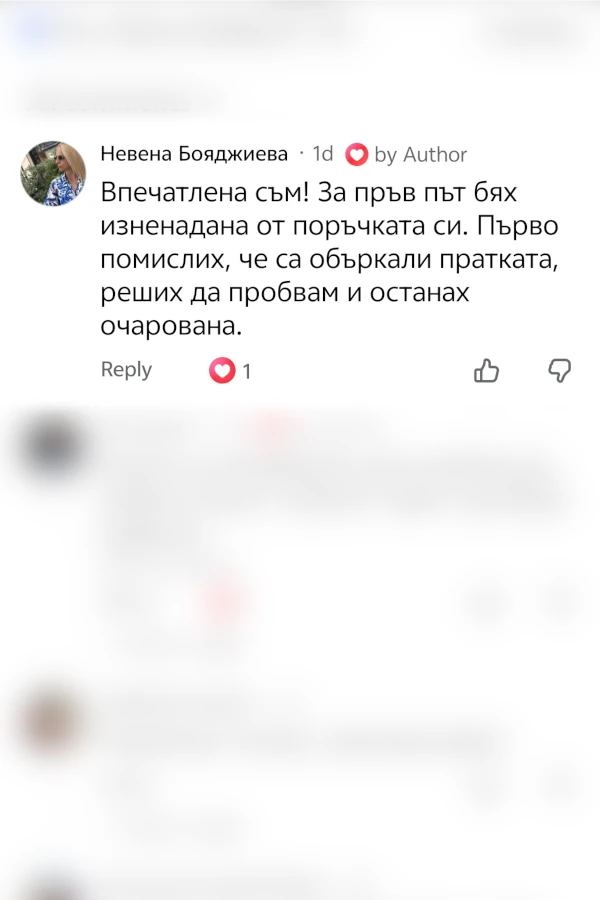The width and height of the screenshot is (600, 900).
Task: Reply to Невена Бояджиева's comment
Action: [126, 370]
